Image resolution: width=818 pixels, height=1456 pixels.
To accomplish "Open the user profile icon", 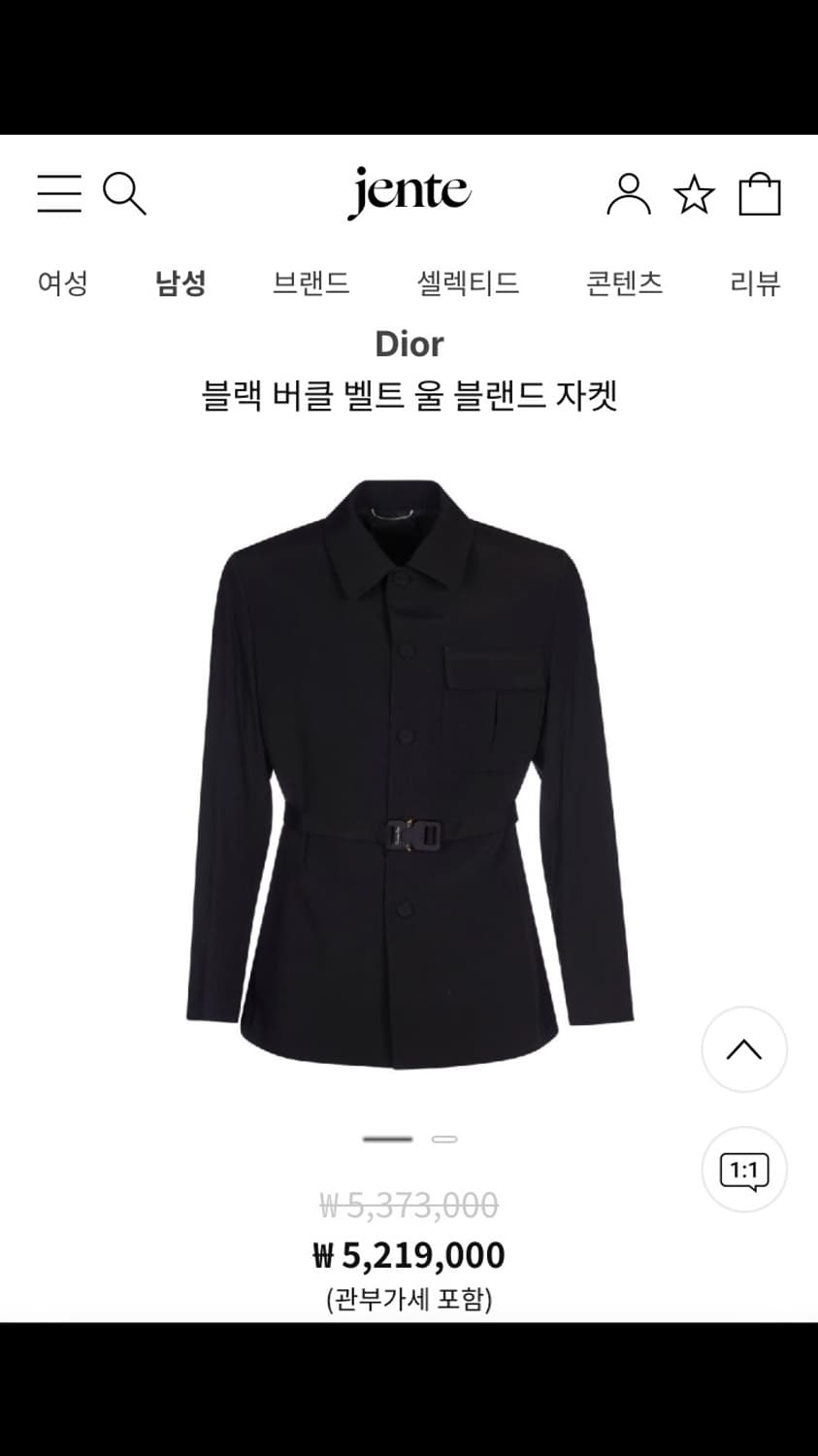I will click(x=631, y=194).
